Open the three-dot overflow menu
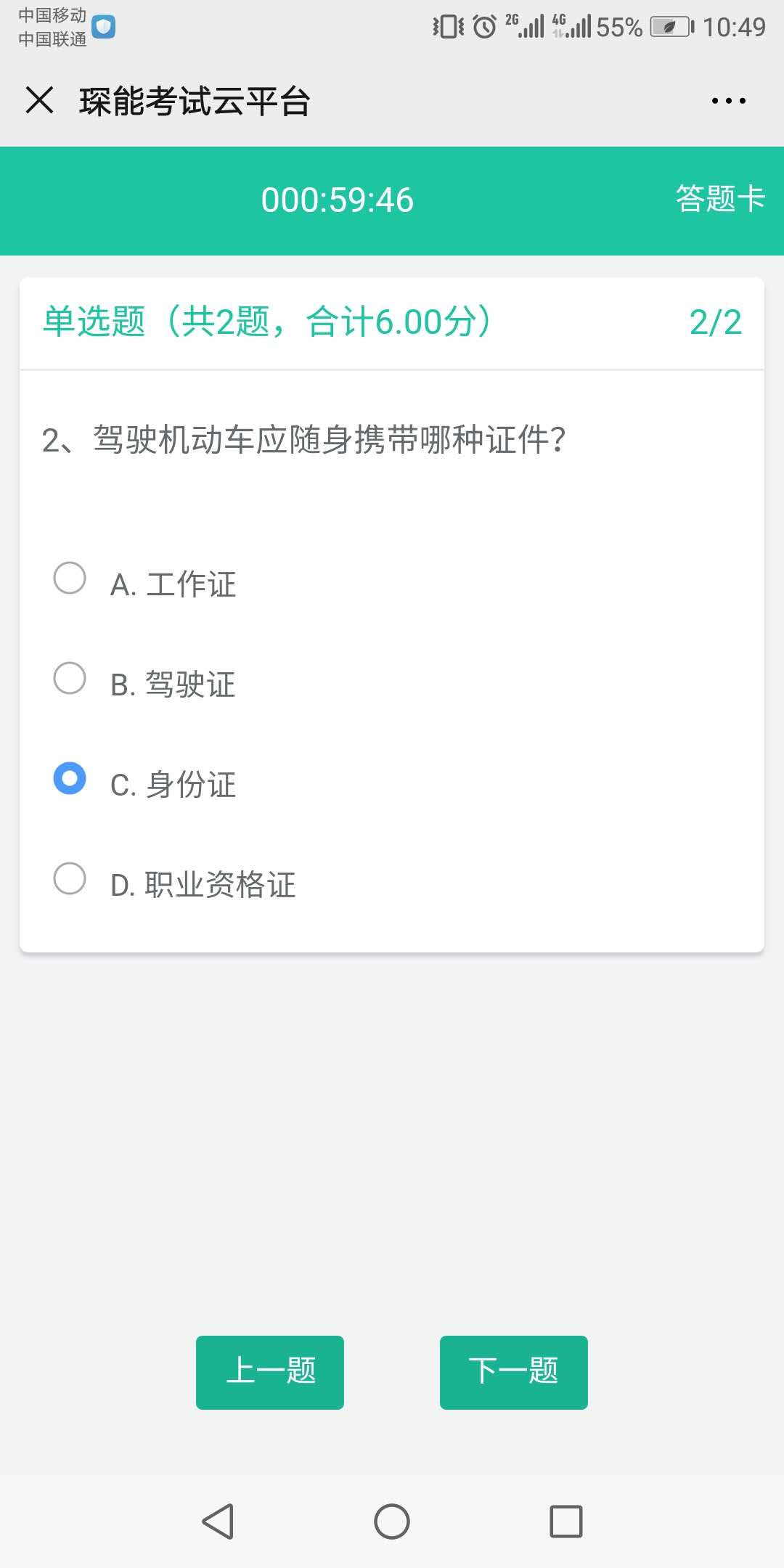 point(728,101)
